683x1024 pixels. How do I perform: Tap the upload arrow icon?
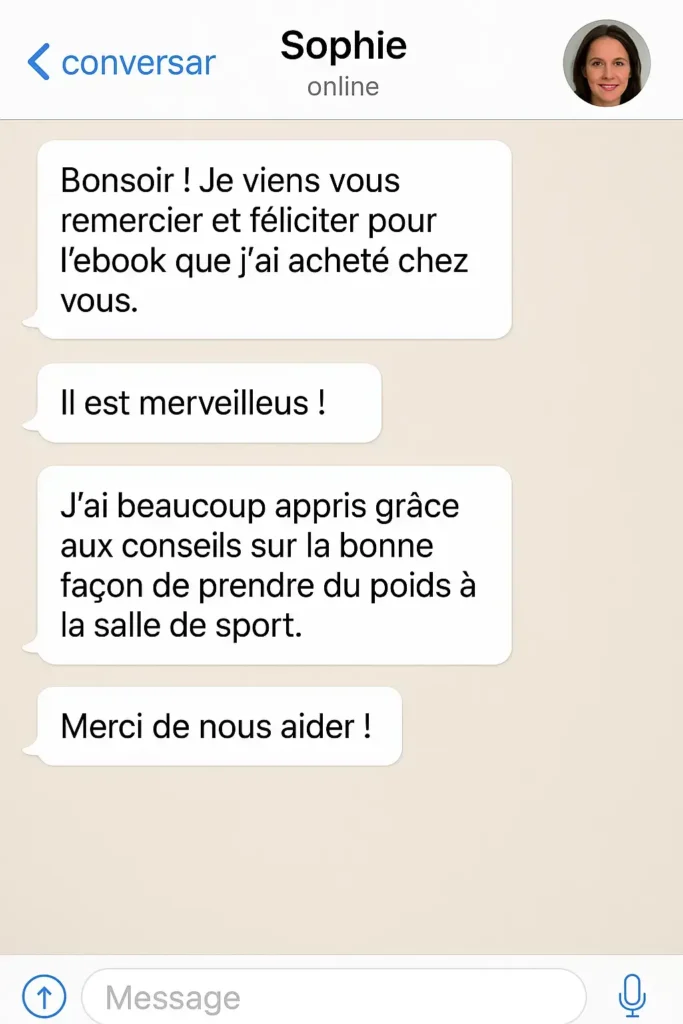44,996
